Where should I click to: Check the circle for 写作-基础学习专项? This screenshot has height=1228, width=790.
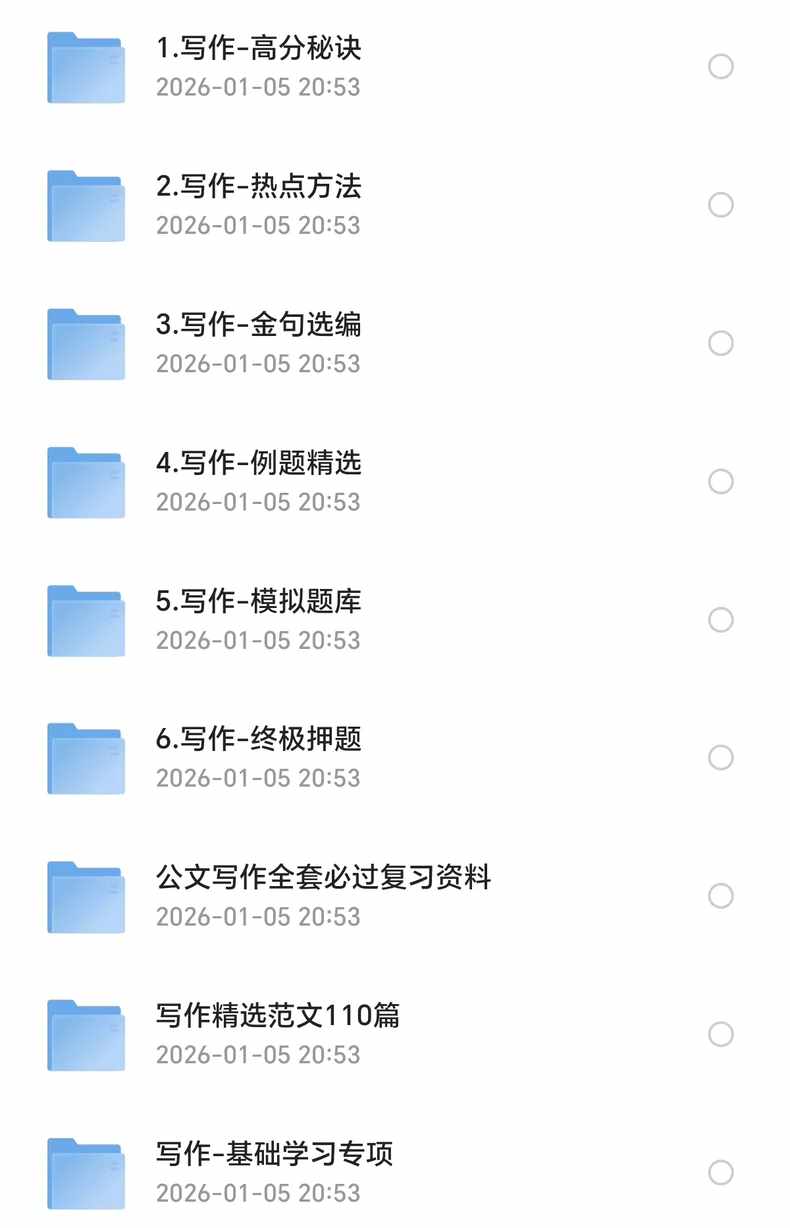[x=721, y=1172]
